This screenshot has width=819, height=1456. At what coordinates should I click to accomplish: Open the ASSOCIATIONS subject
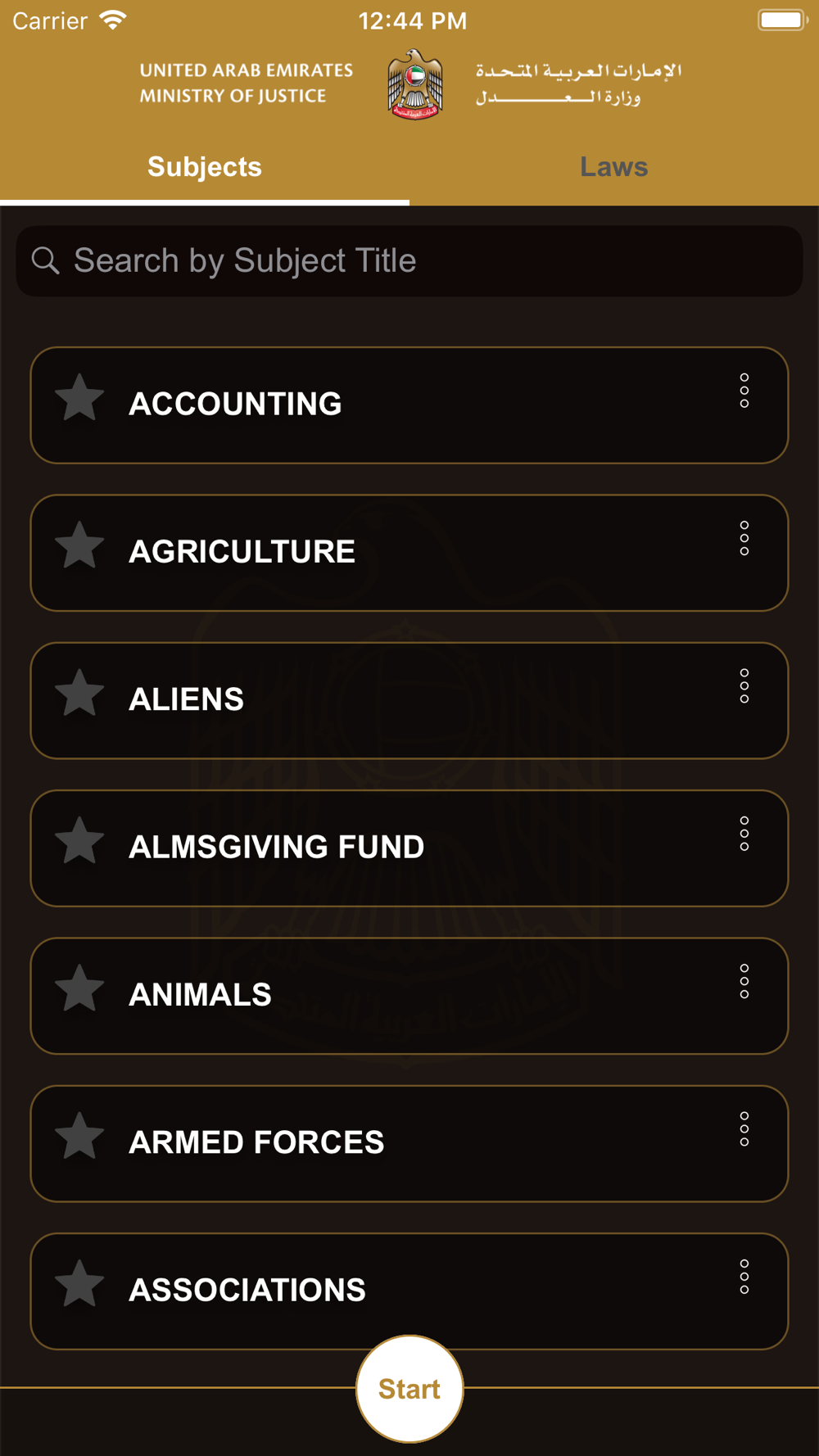tap(409, 1291)
